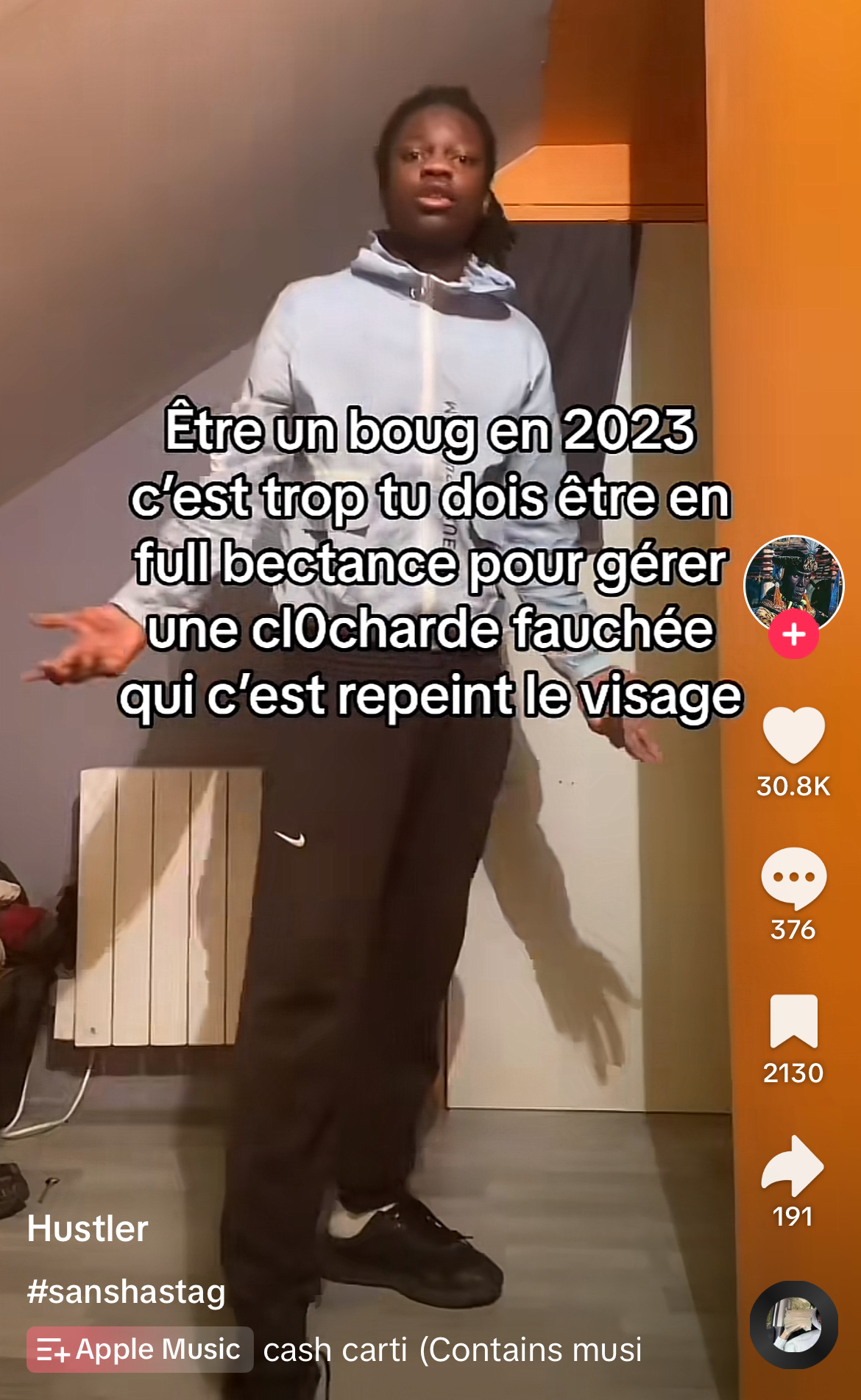
Task: Share this video
Action: pos(793,1165)
